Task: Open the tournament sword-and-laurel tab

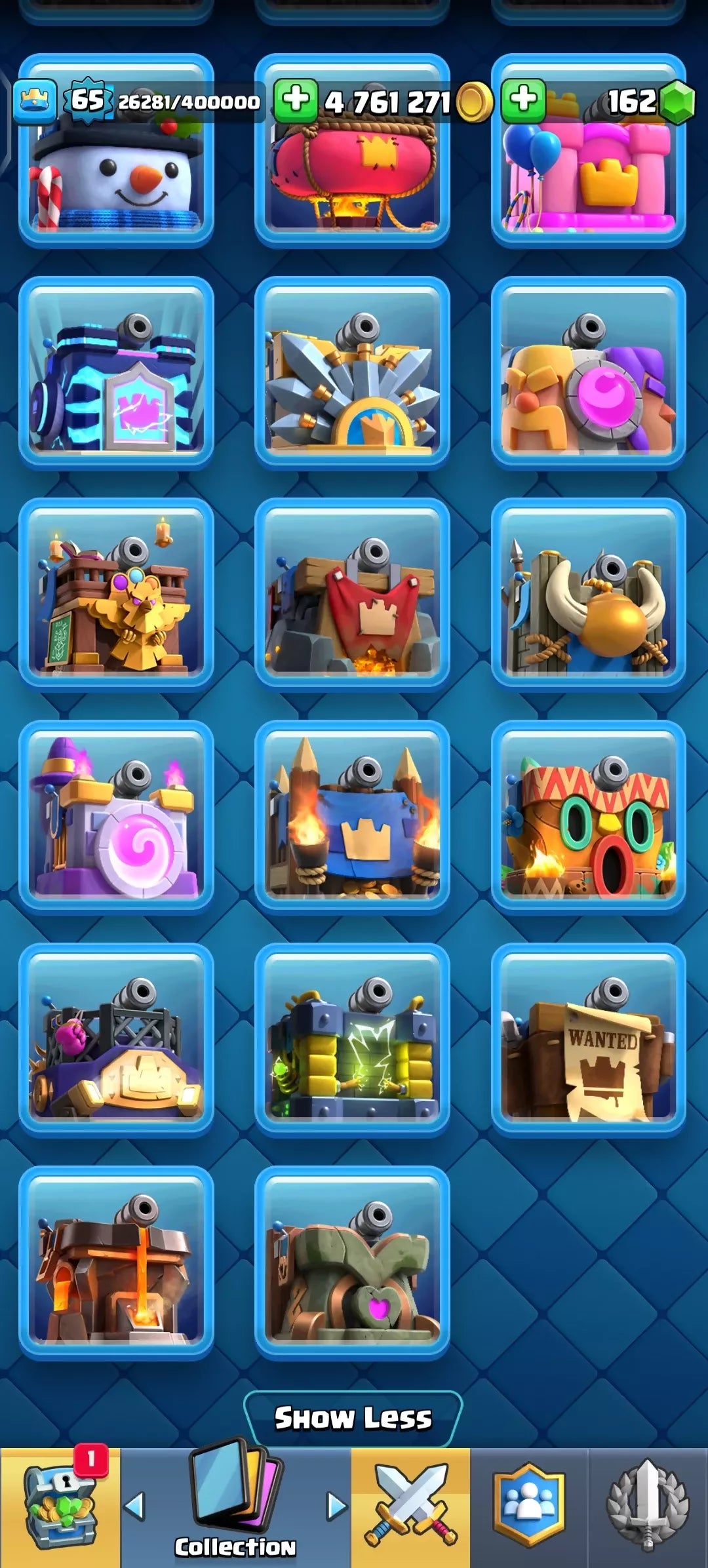Action: [648, 1507]
